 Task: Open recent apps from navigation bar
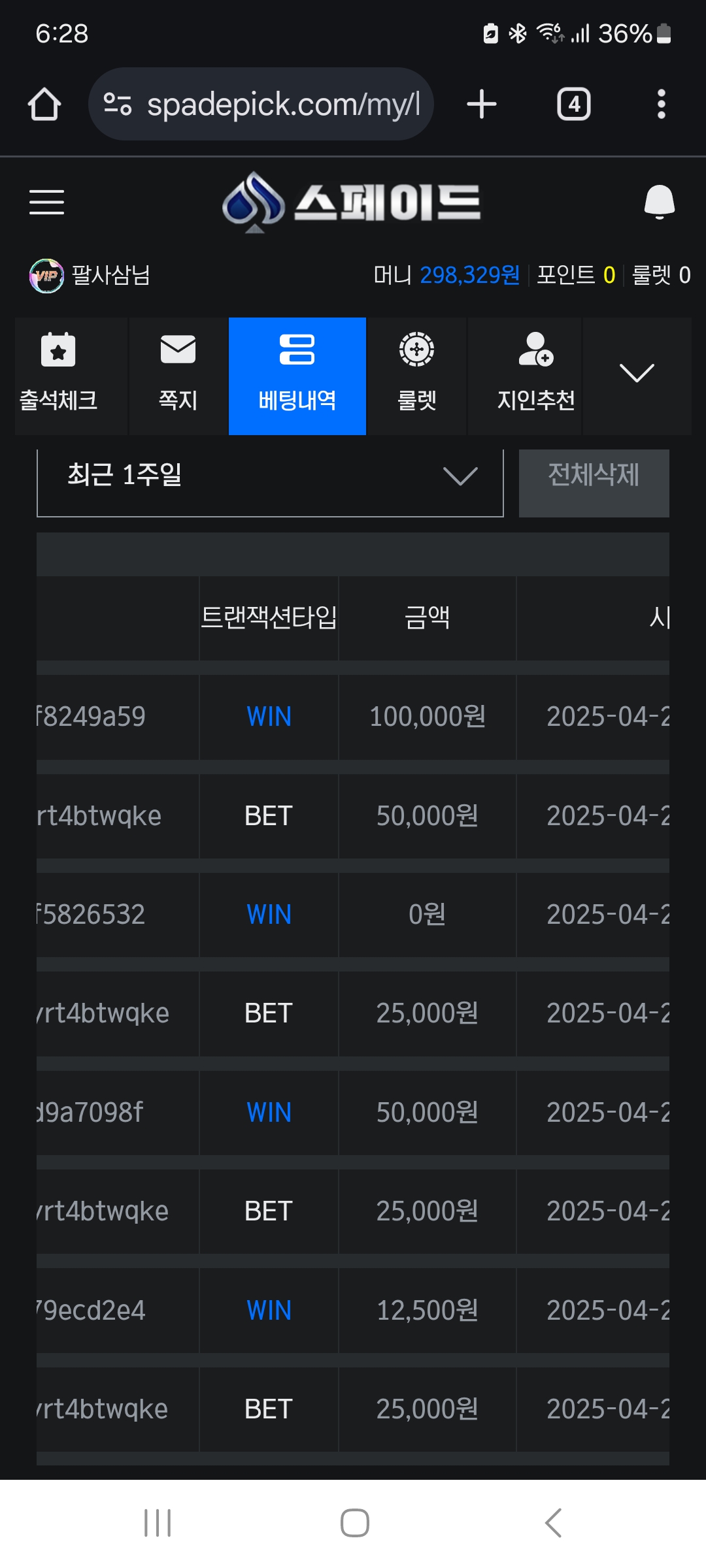point(158,1523)
